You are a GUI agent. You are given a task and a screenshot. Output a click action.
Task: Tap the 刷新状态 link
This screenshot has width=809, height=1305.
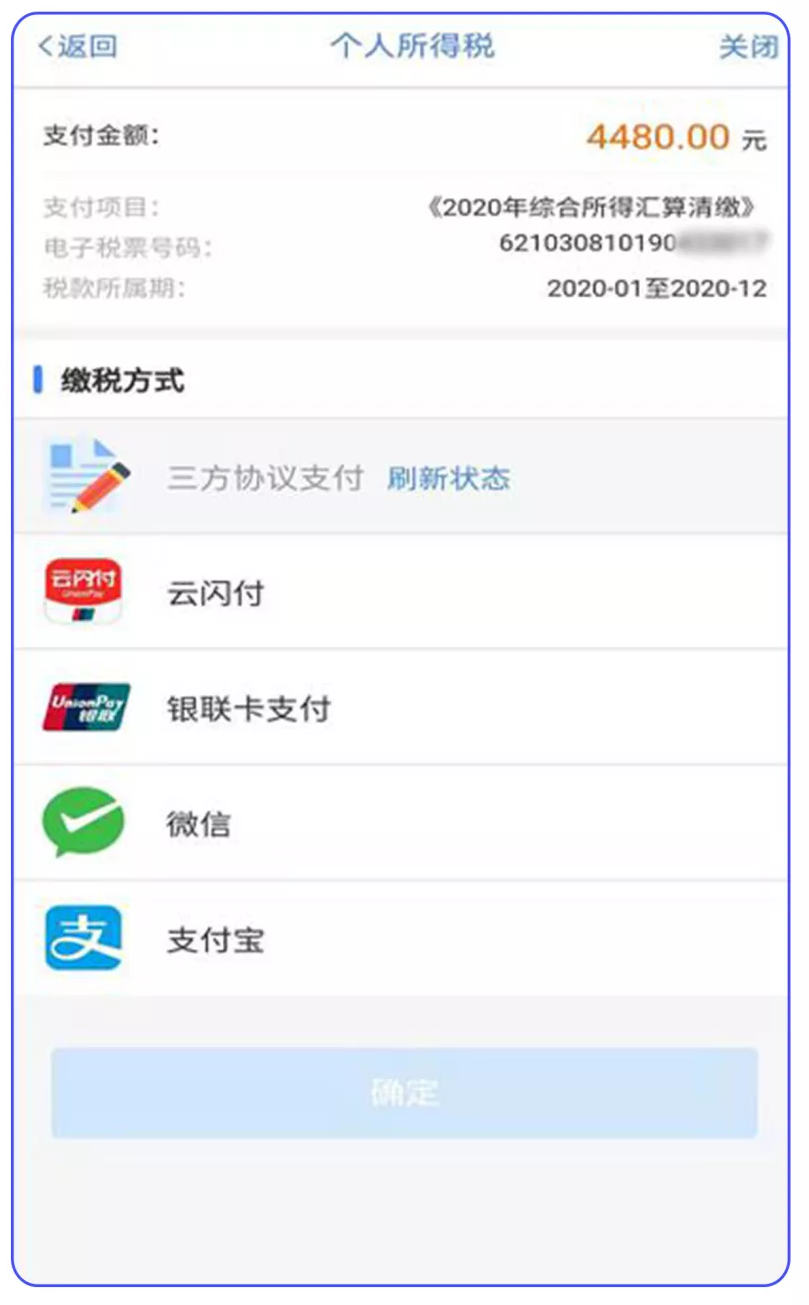[x=448, y=478]
